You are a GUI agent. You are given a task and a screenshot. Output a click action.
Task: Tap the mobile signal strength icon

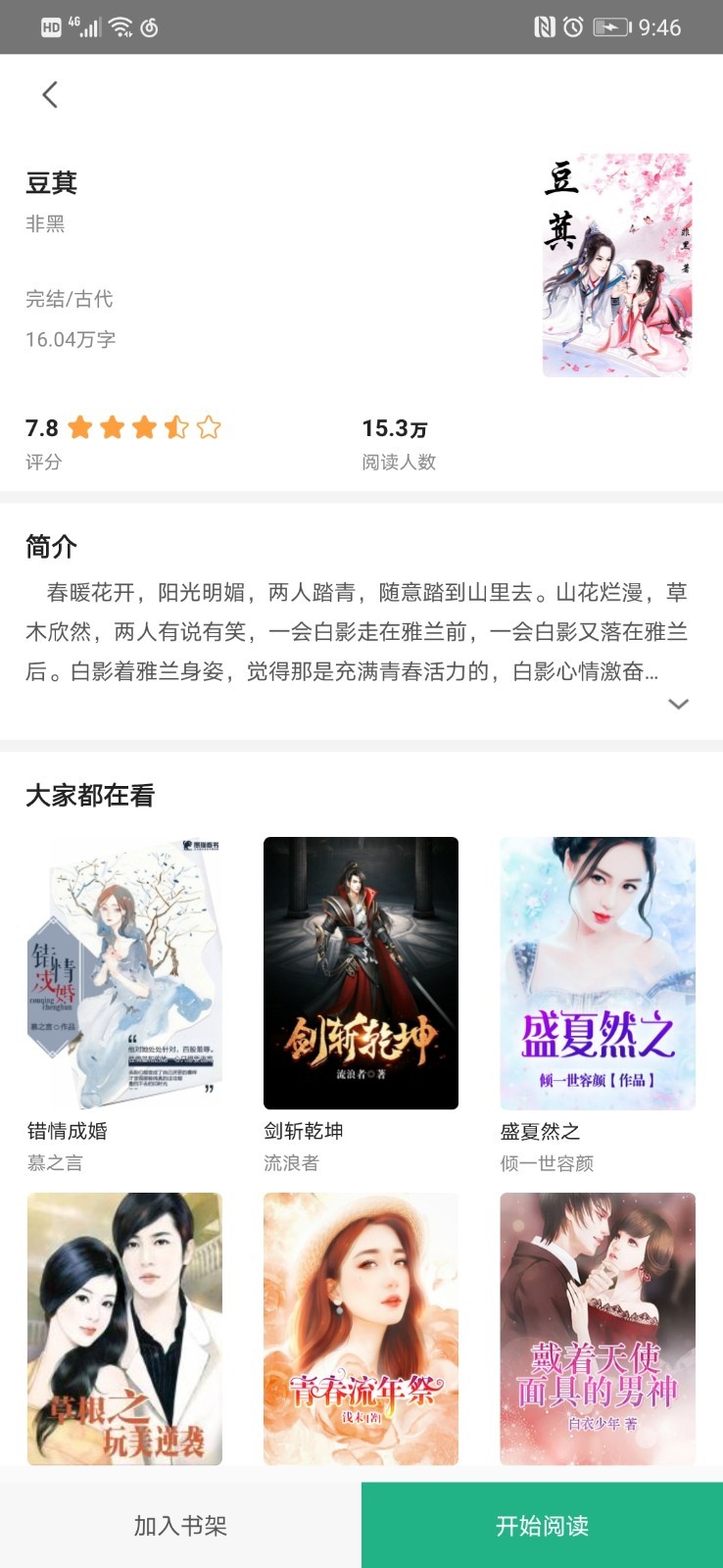coord(87,25)
